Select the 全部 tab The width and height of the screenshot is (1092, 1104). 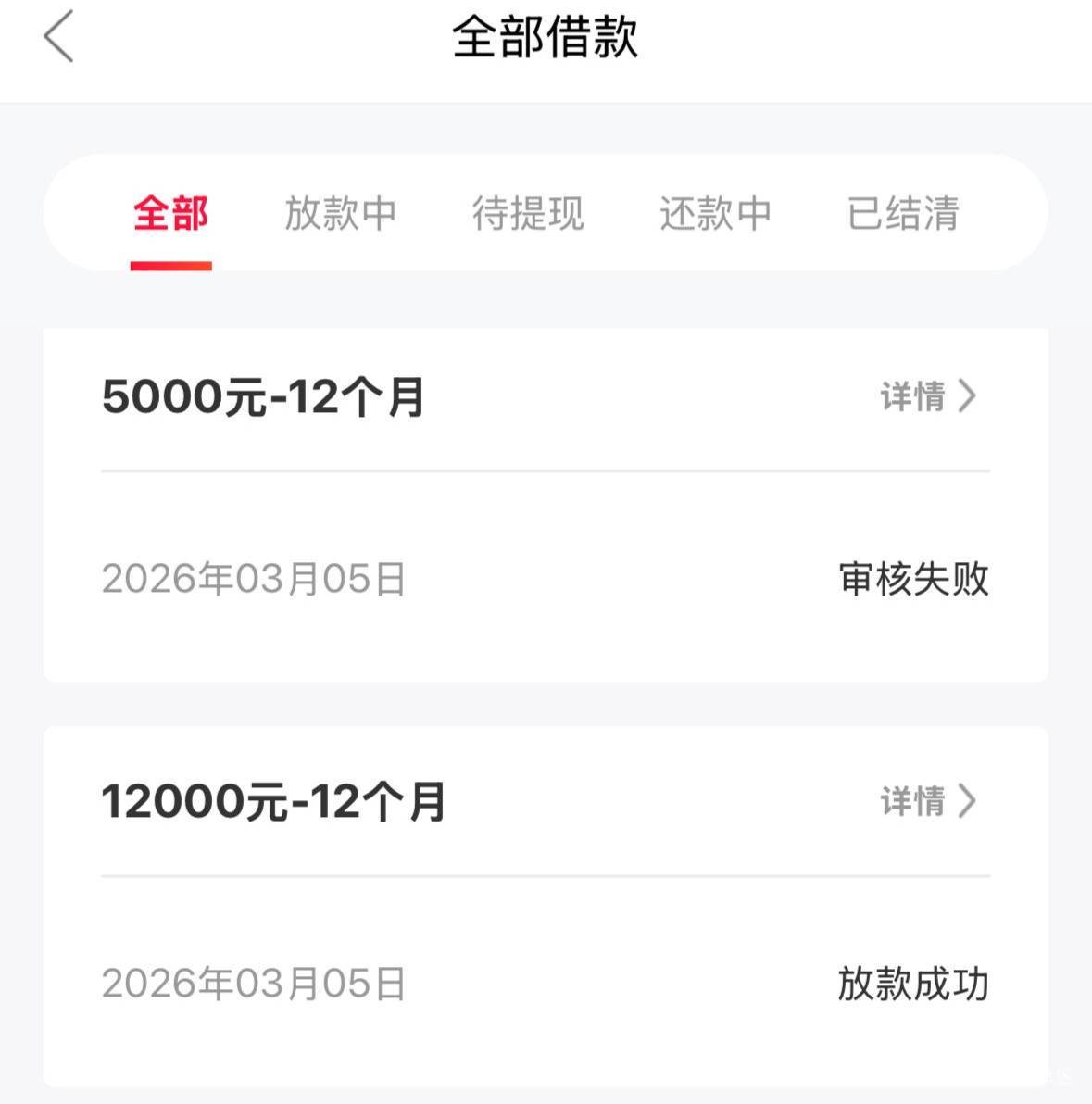(x=170, y=214)
